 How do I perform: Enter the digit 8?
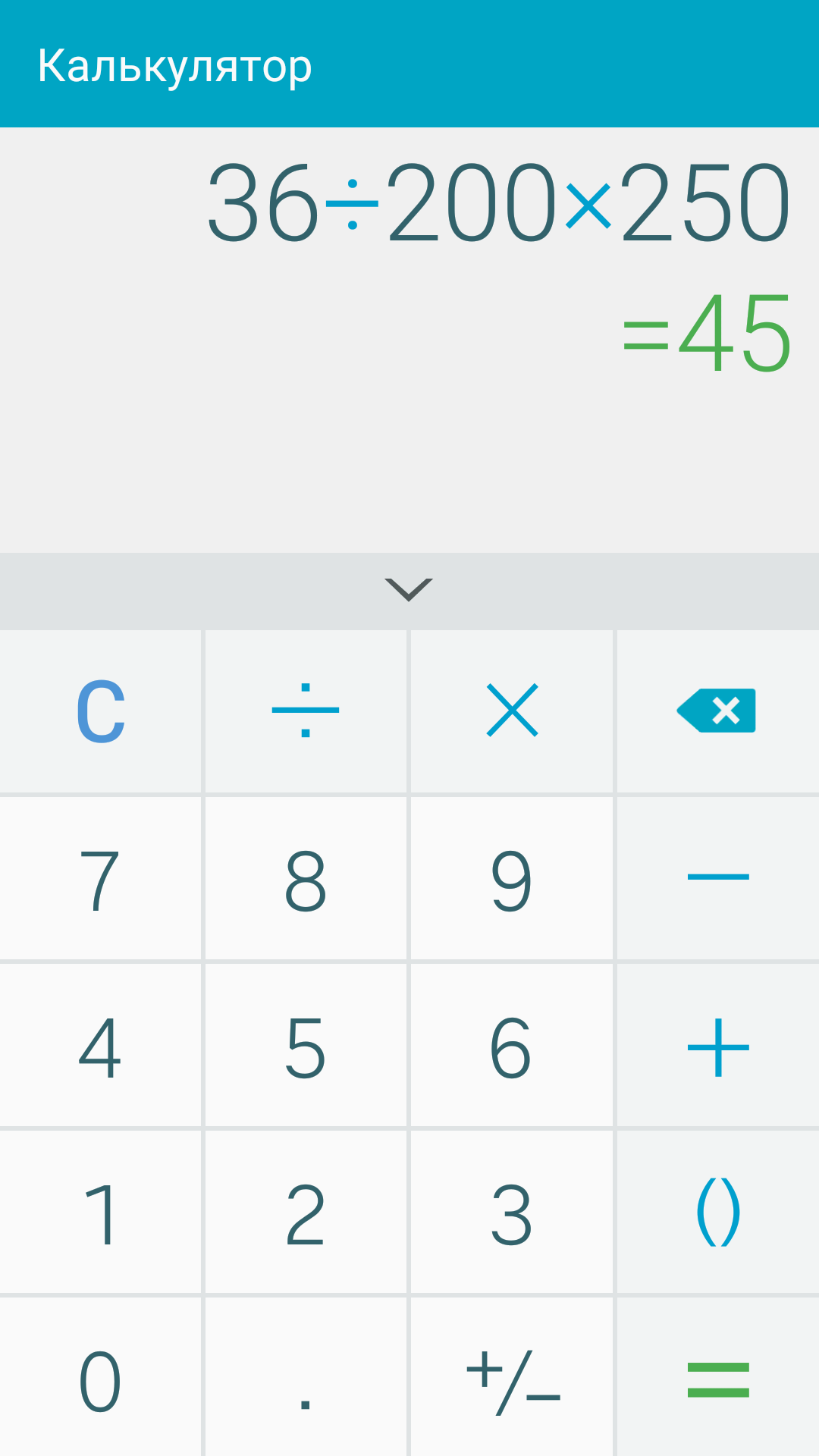[306, 878]
